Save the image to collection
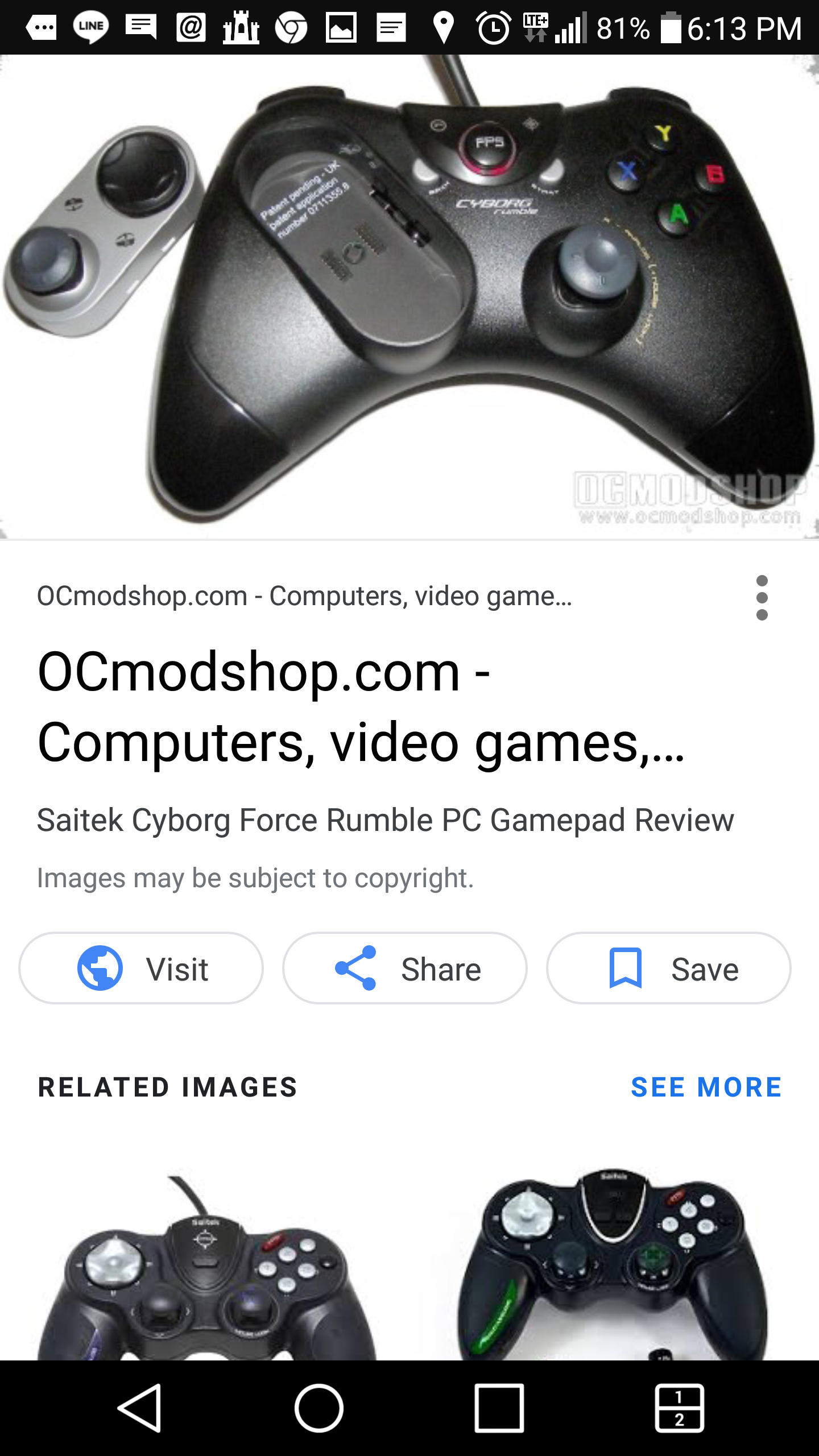This screenshot has width=819, height=1456. point(669,968)
